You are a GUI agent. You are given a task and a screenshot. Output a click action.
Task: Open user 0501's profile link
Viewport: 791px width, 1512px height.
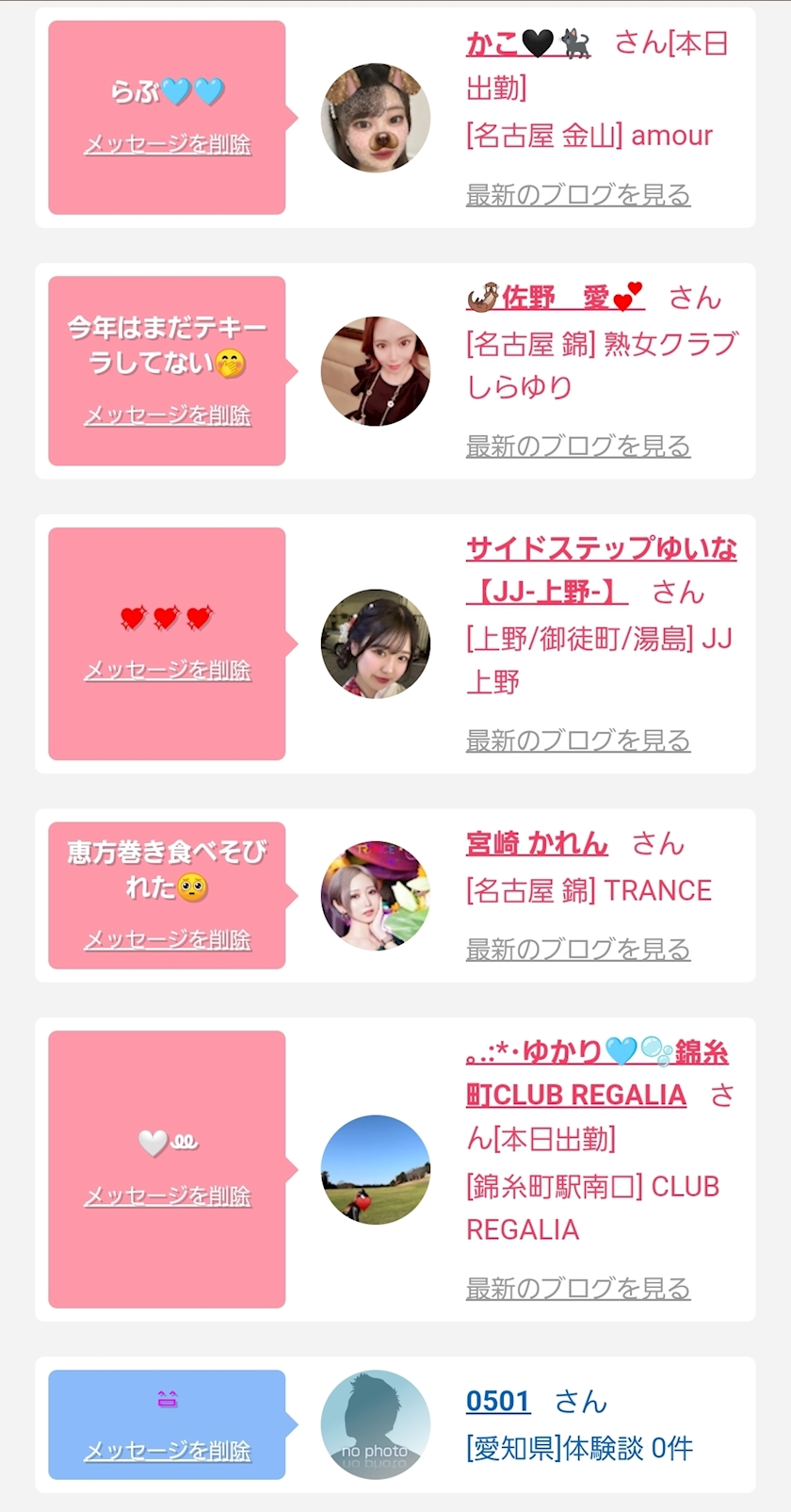pos(498,1401)
